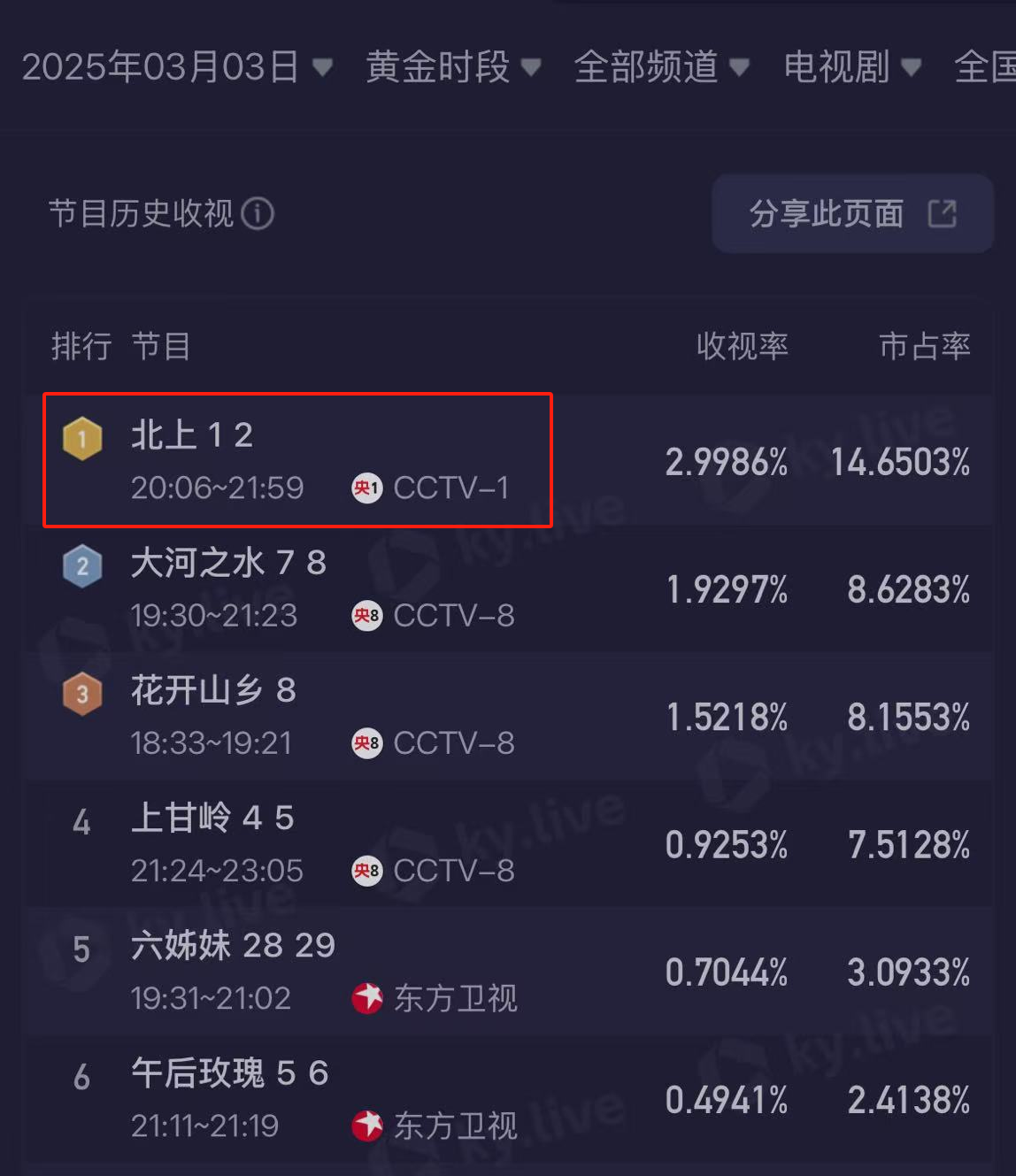
Task: Click the 央8 logo next to 大河之水
Action: click(366, 615)
